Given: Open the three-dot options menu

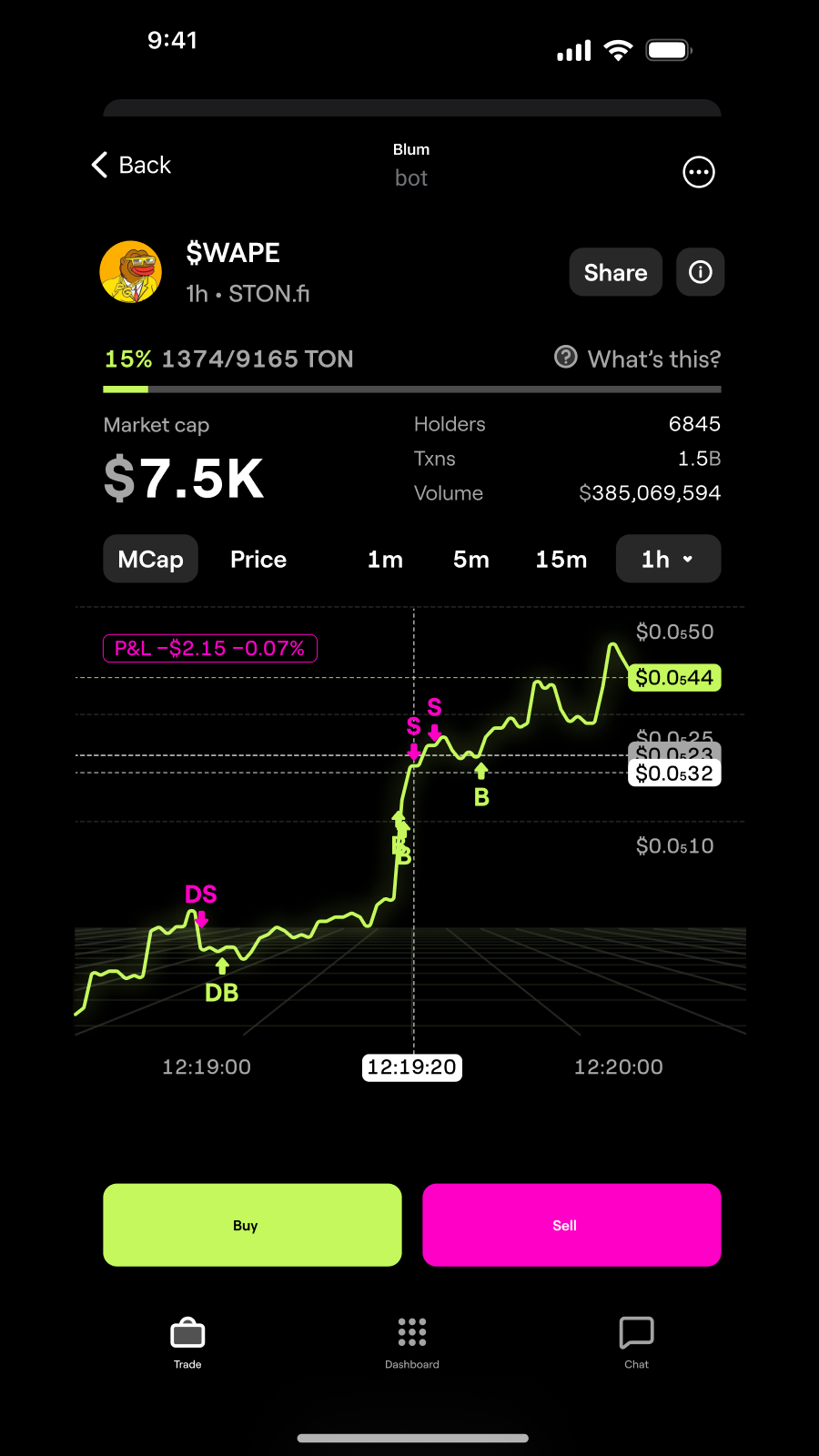Looking at the screenshot, I should [698, 172].
